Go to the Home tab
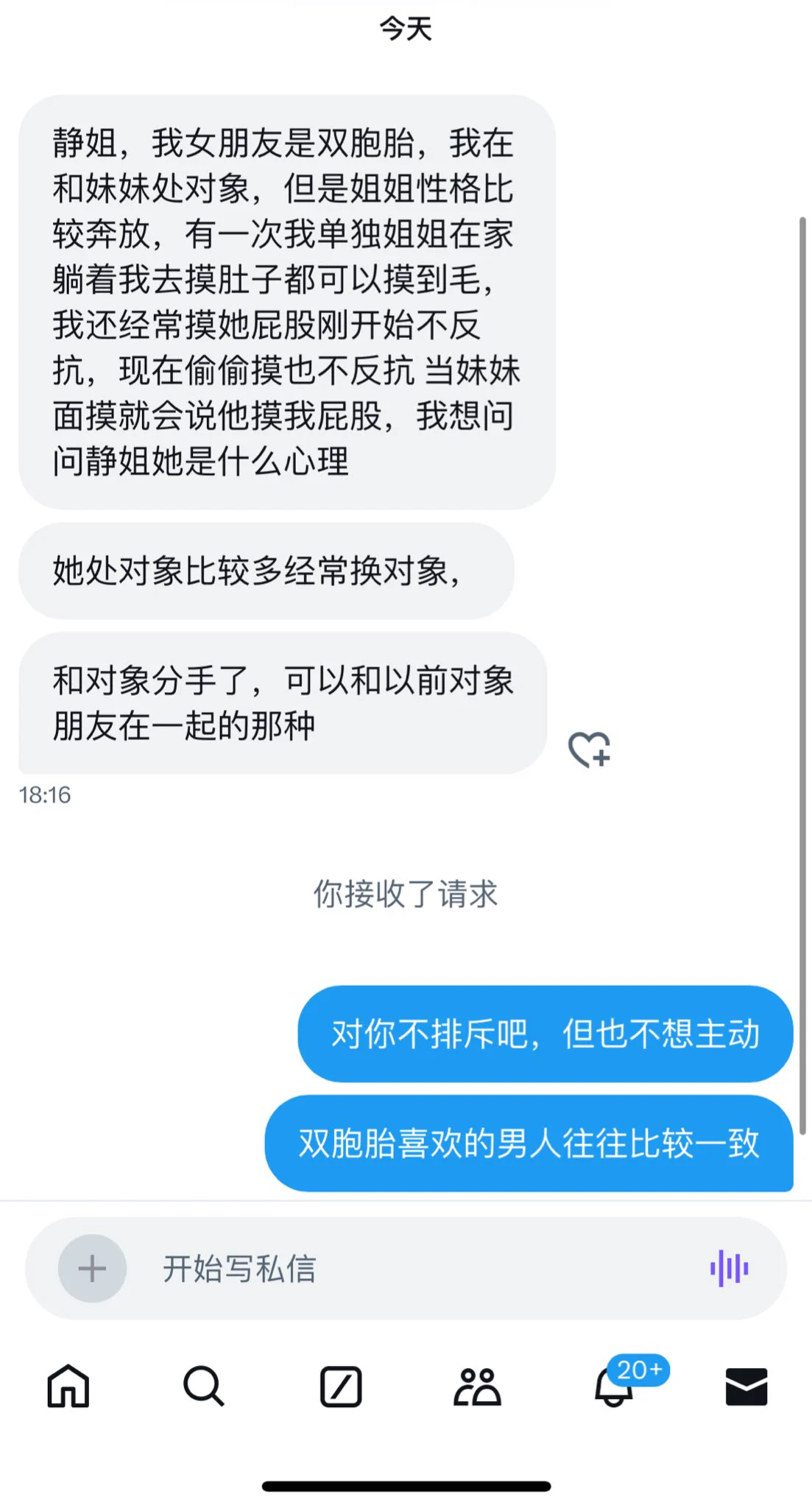This screenshot has height=1508, width=812. tap(68, 1387)
